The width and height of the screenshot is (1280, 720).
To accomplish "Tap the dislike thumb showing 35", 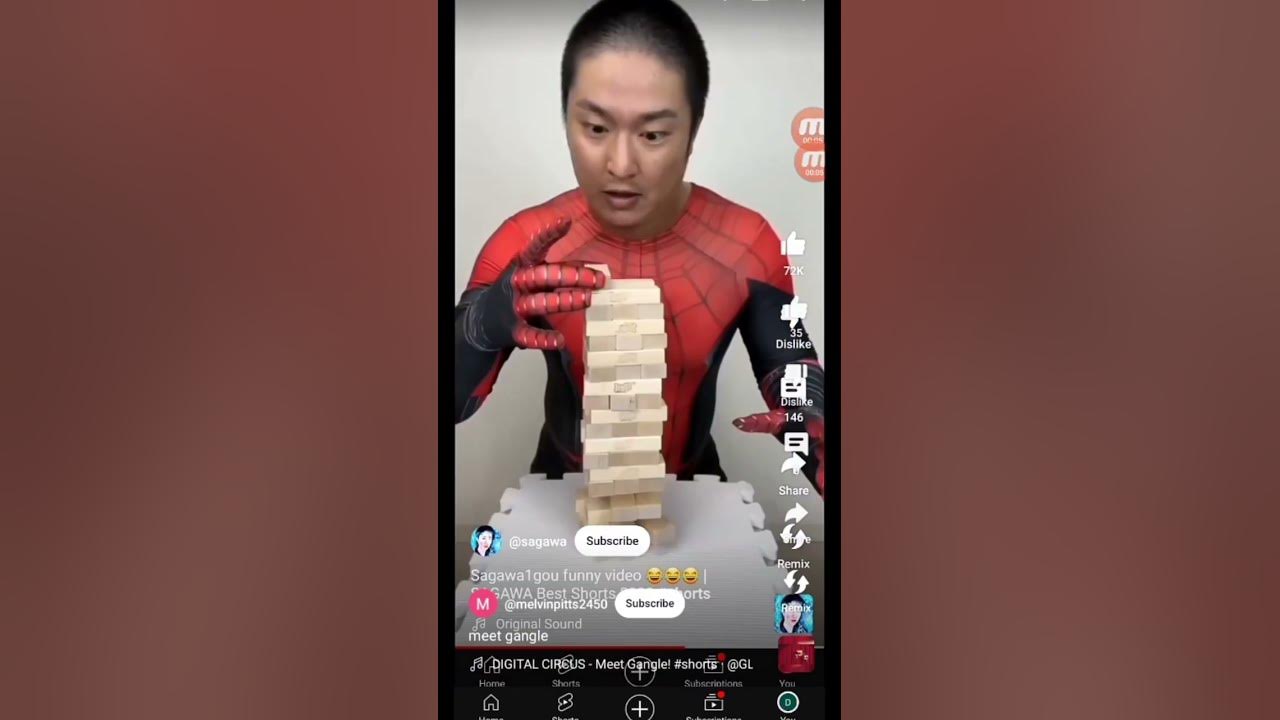I will click(794, 311).
